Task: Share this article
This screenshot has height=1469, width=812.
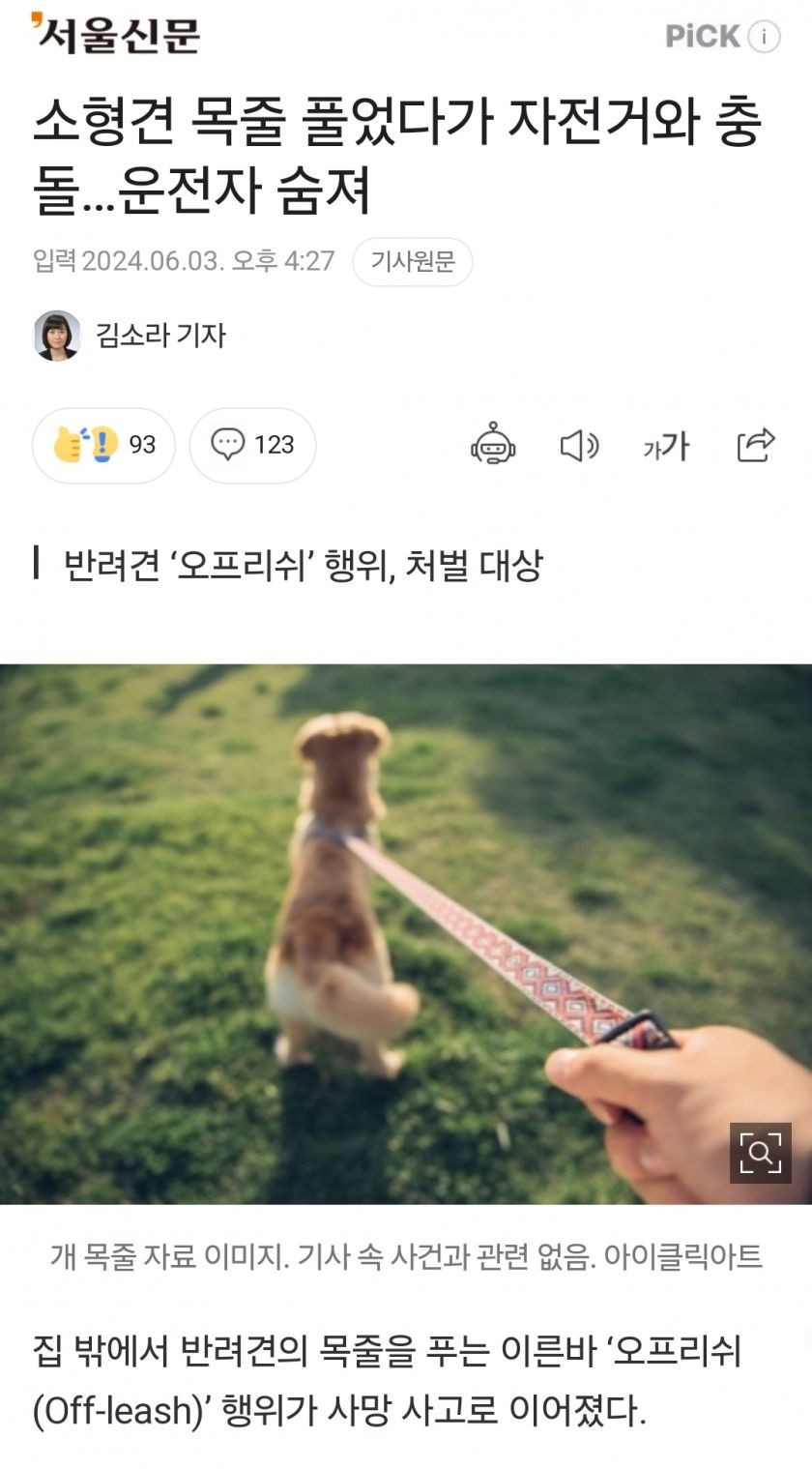Action: pyautogui.click(x=755, y=445)
